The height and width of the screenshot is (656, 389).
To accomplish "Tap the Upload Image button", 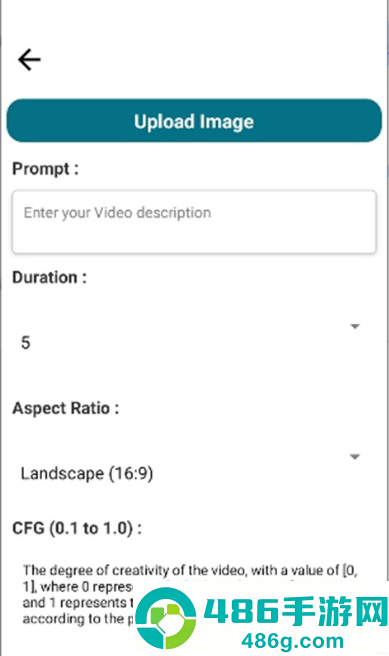I will (x=194, y=121).
